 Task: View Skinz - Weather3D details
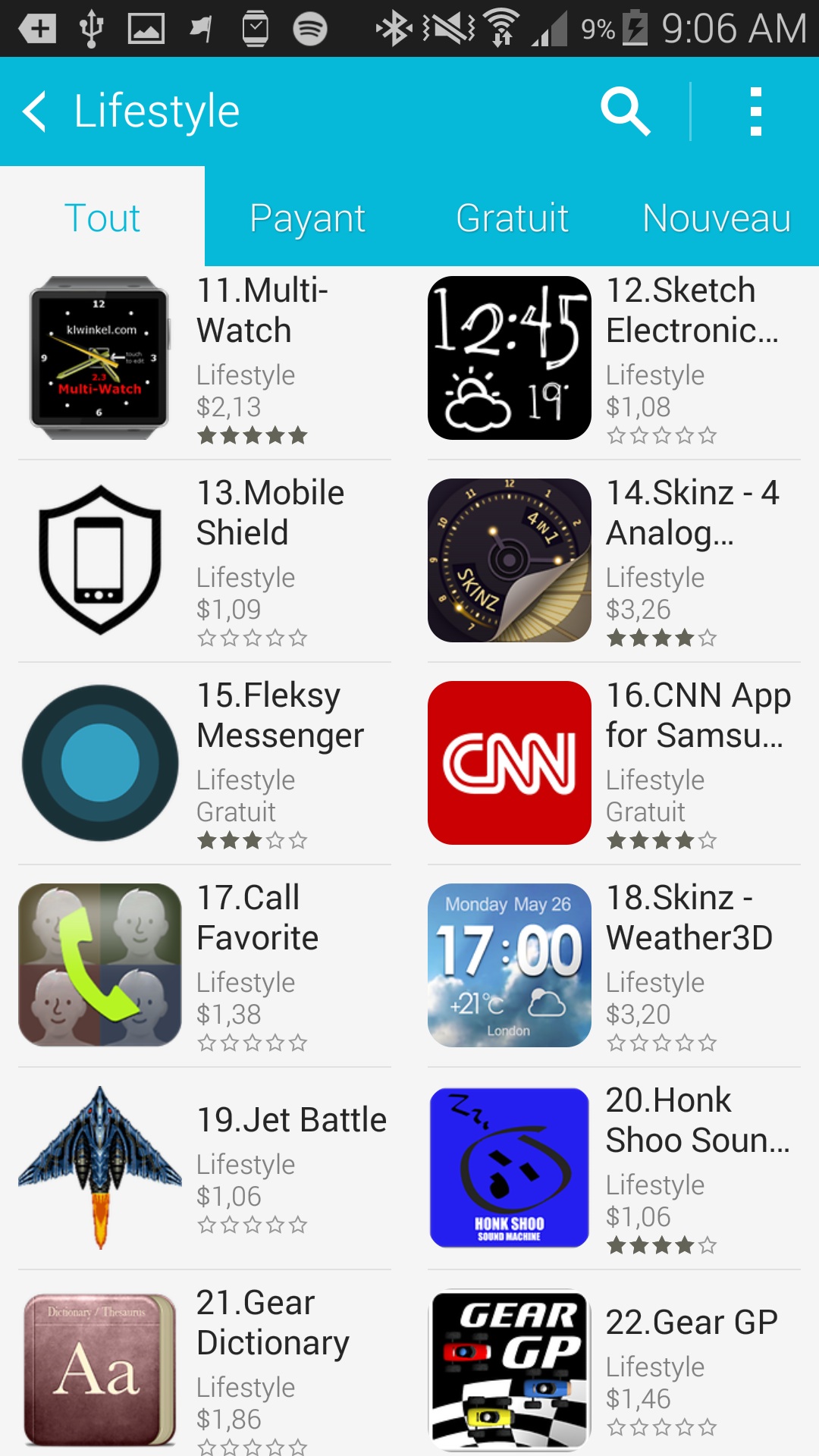click(614, 966)
